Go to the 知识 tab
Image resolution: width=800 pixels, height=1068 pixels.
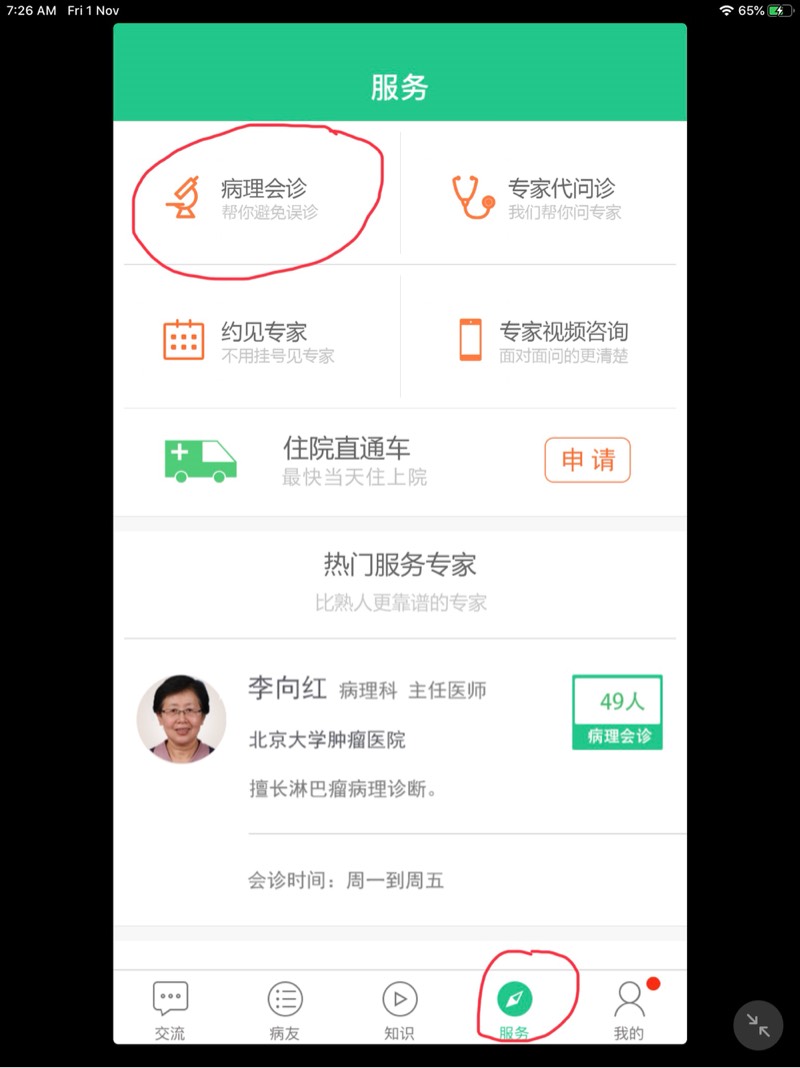tap(399, 1010)
